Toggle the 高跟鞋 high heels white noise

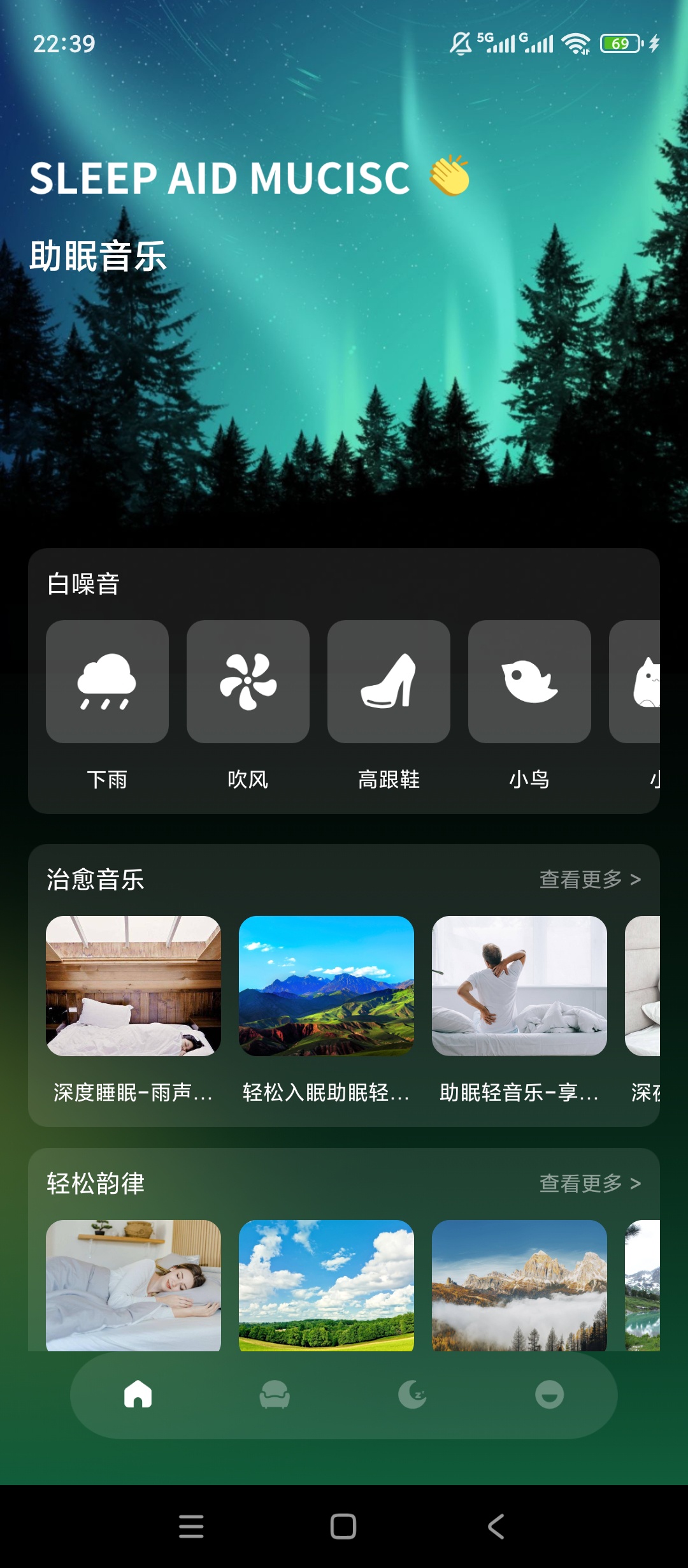tap(389, 682)
